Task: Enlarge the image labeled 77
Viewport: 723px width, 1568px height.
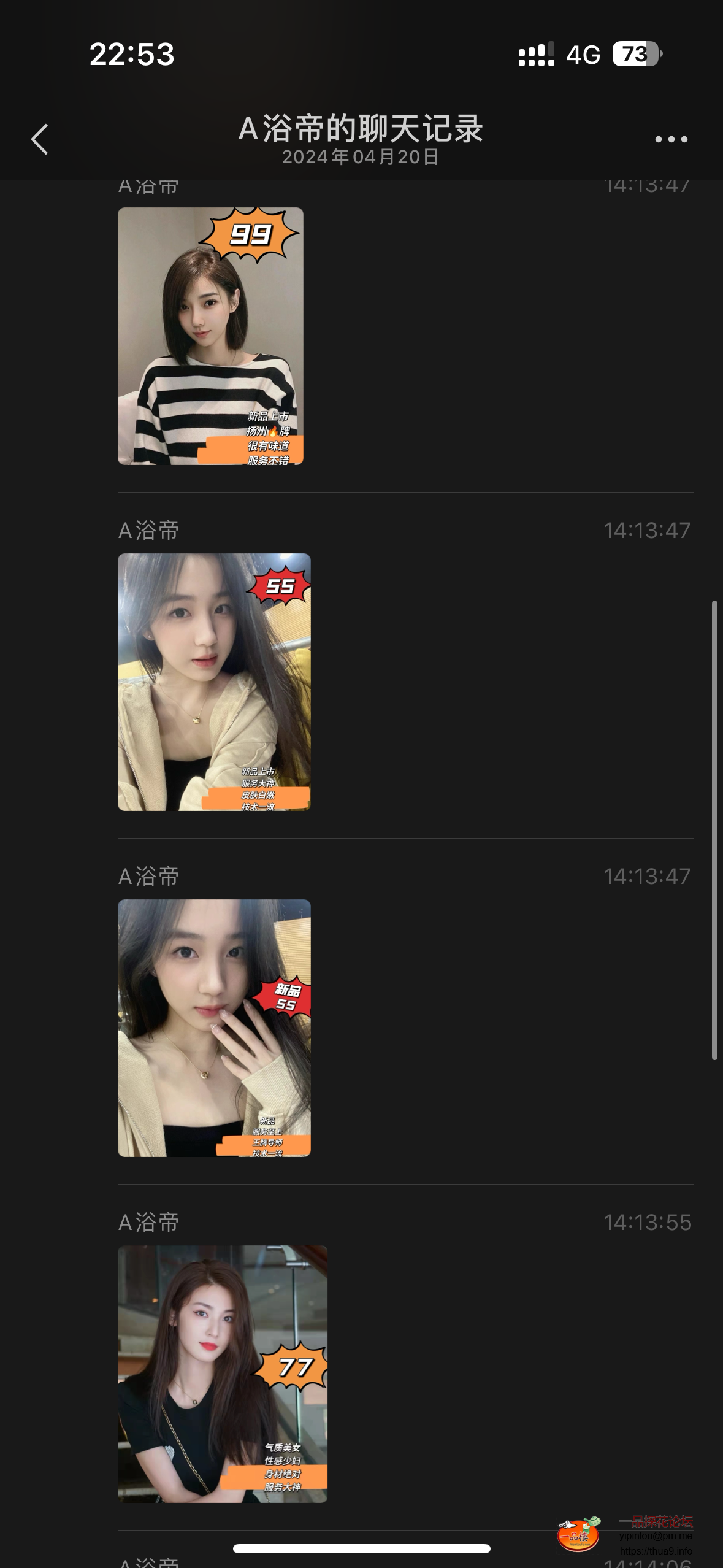Action: tap(222, 1374)
